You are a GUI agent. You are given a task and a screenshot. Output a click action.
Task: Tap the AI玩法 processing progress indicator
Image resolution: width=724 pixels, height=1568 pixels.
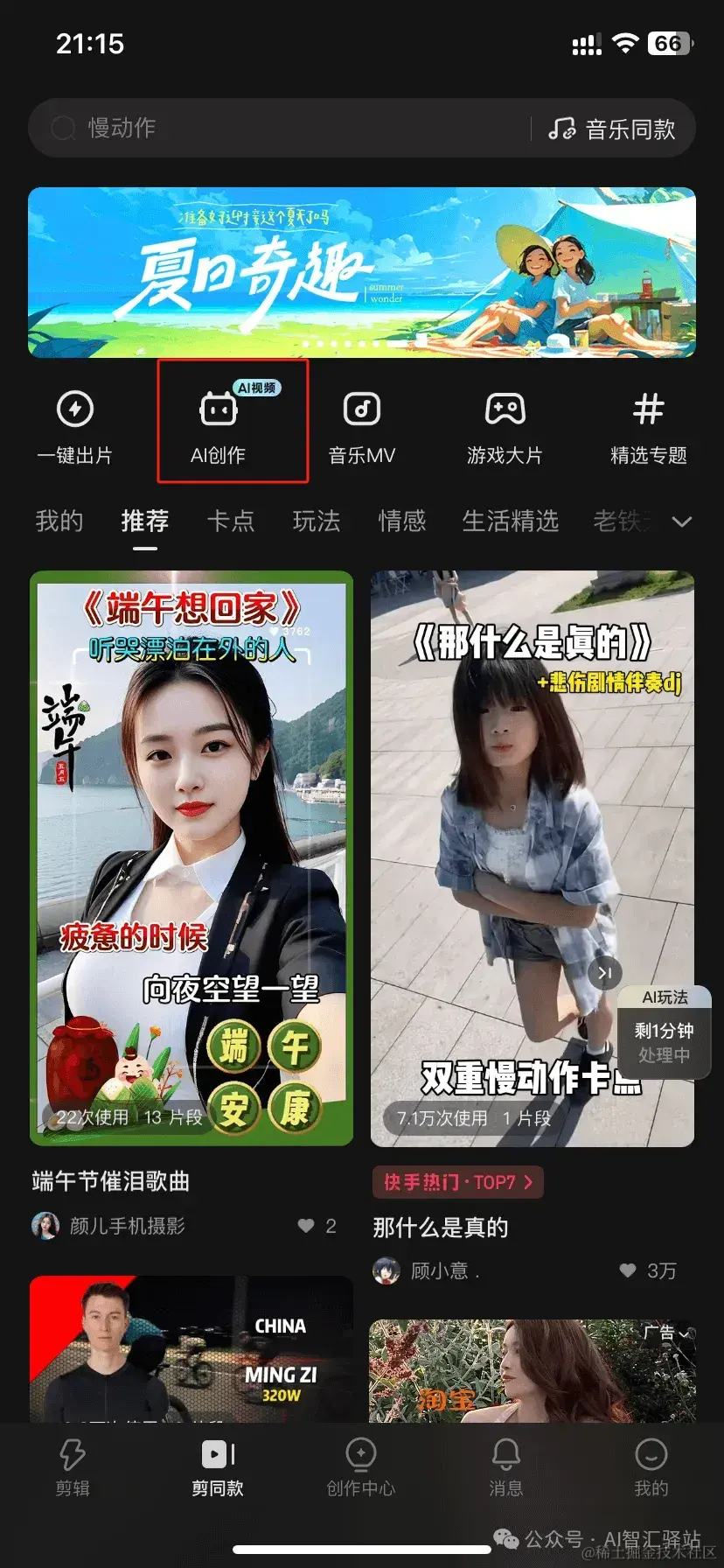point(664,1034)
